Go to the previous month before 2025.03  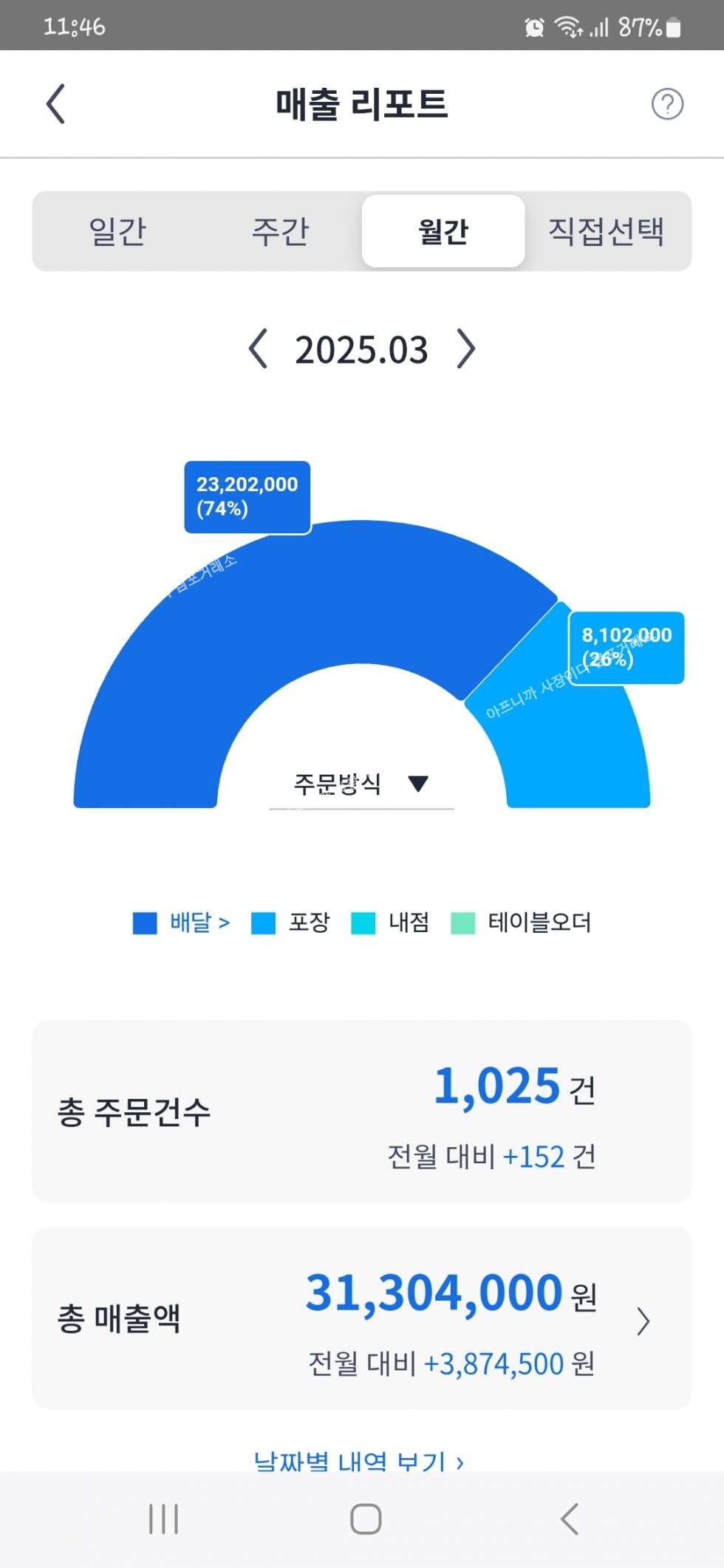pyautogui.click(x=258, y=349)
